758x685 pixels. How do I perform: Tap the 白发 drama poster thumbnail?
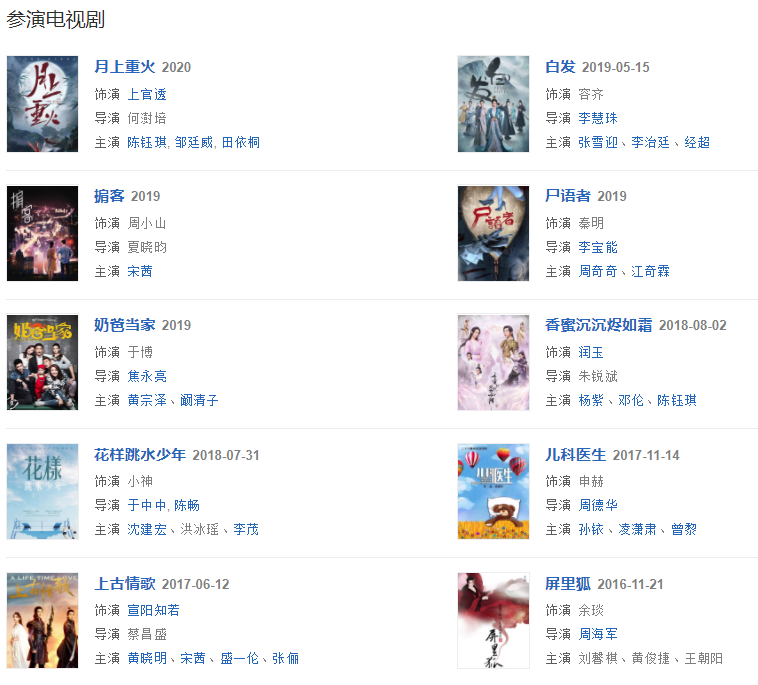(x=493, y=104)
